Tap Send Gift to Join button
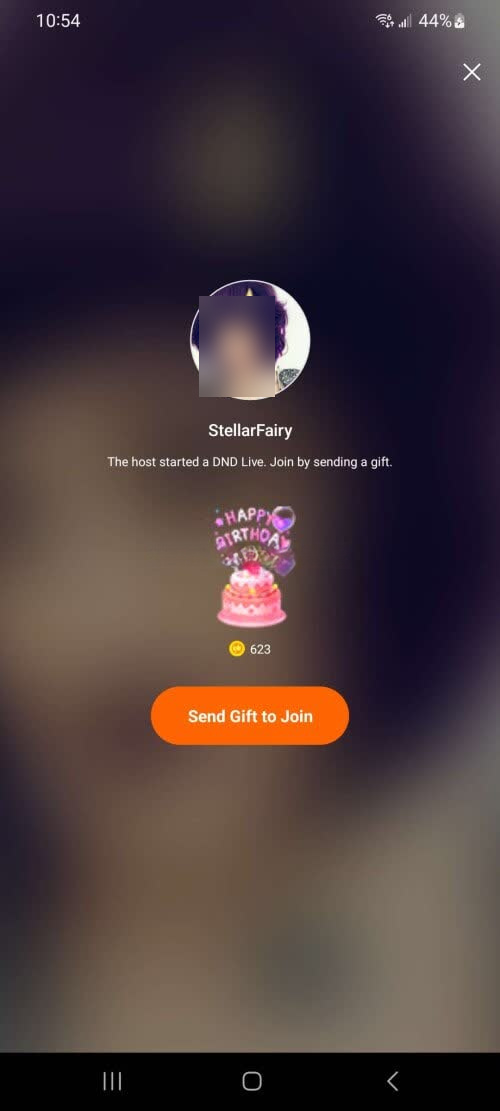The width and height of the screenshot is (500, 1111). click(250, 716)
